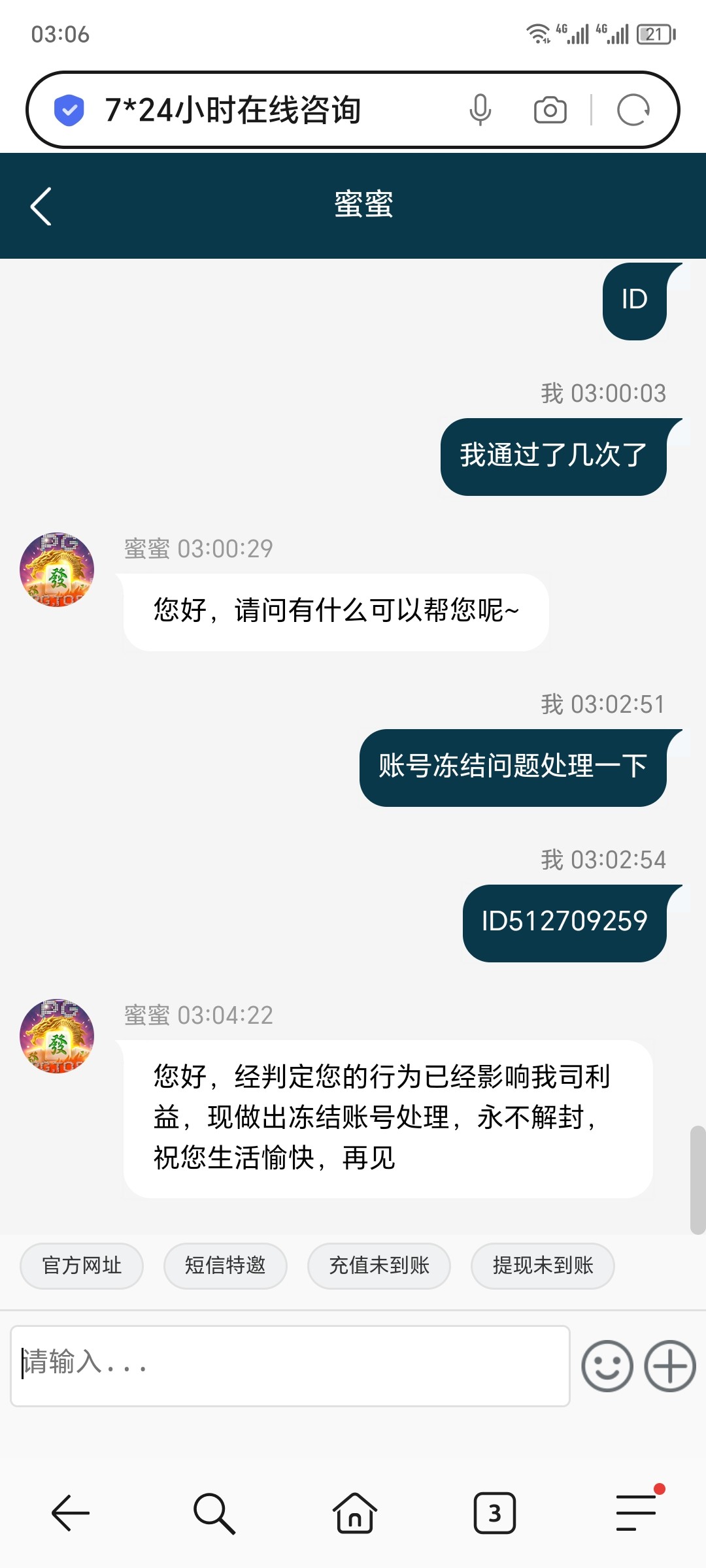Navigate back using the browser arrow

tap(71, 1512)
